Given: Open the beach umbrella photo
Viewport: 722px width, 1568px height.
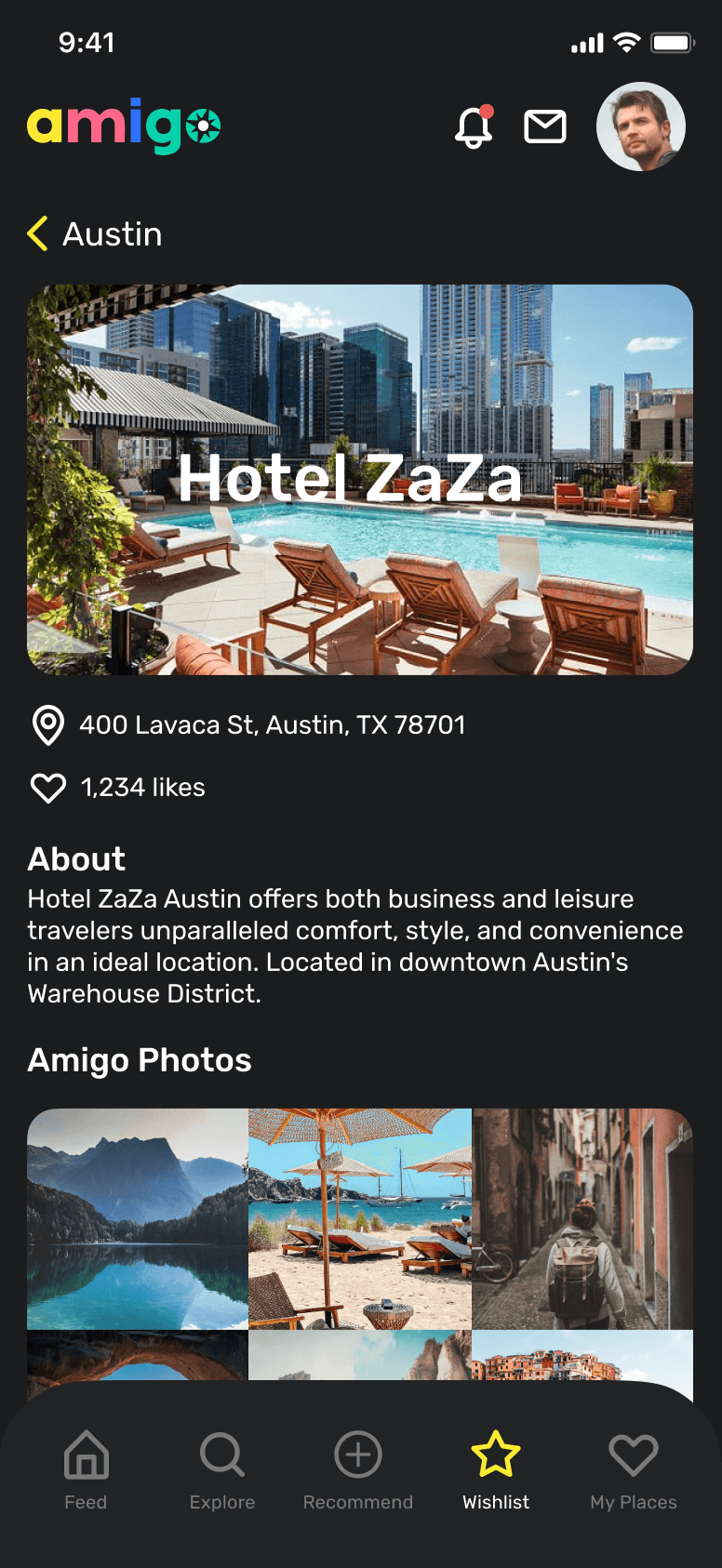Looking at the screenshot, I should coord(360,1218).
